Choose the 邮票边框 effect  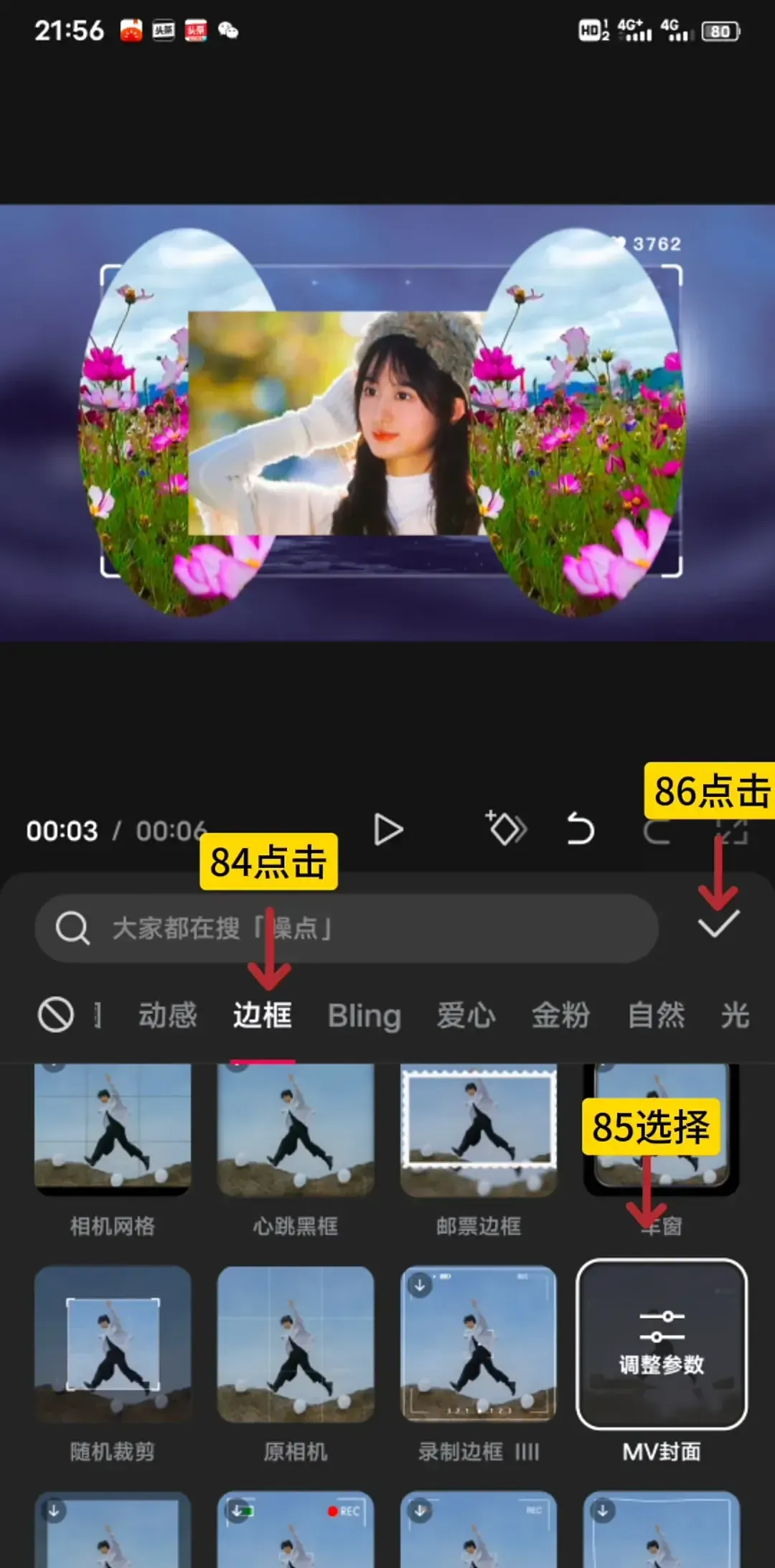pos(479,1131)
